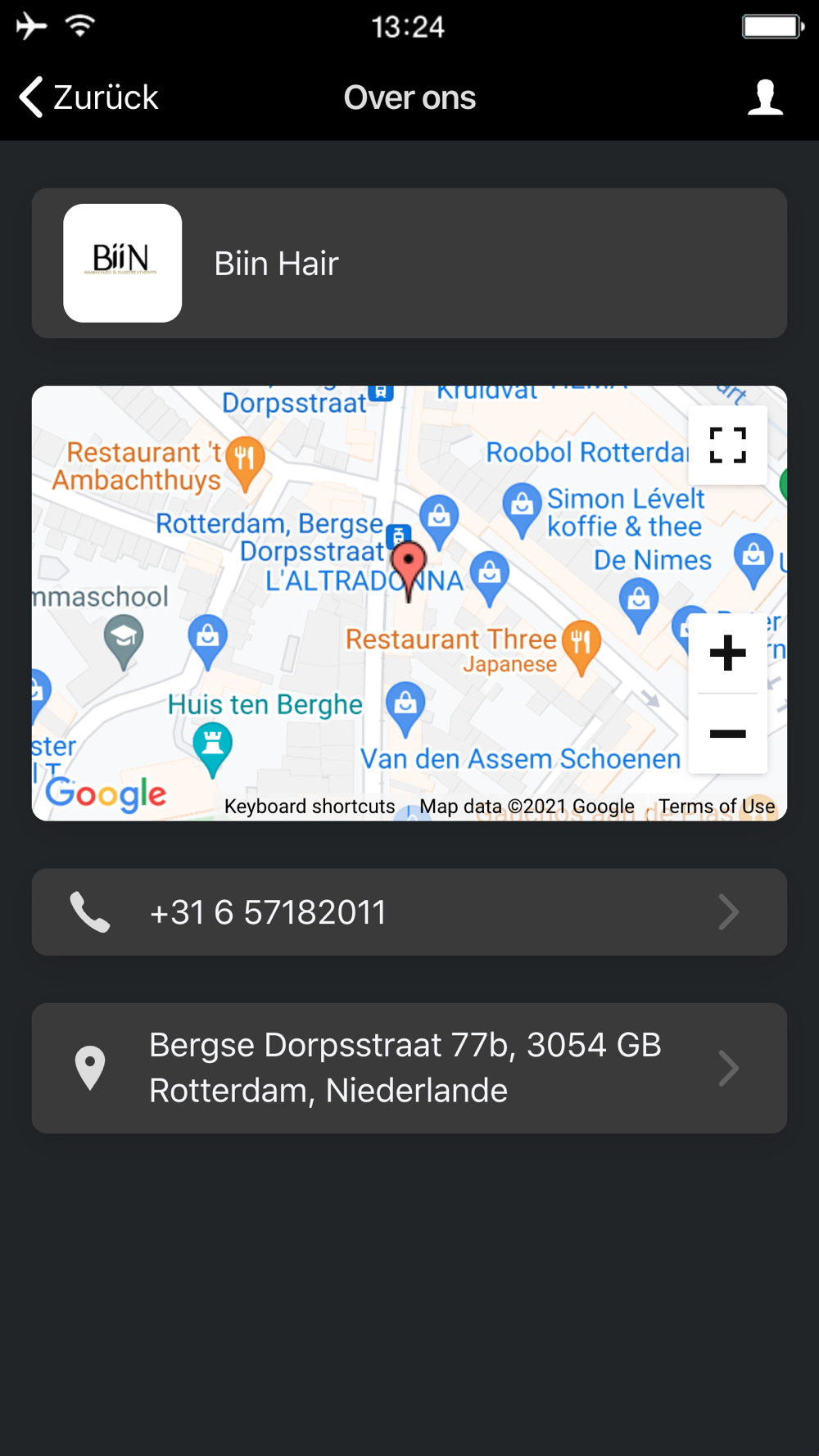Call the phone number +31 6 57182011
Screen dimensions: 819x1456
pos(409,912)
